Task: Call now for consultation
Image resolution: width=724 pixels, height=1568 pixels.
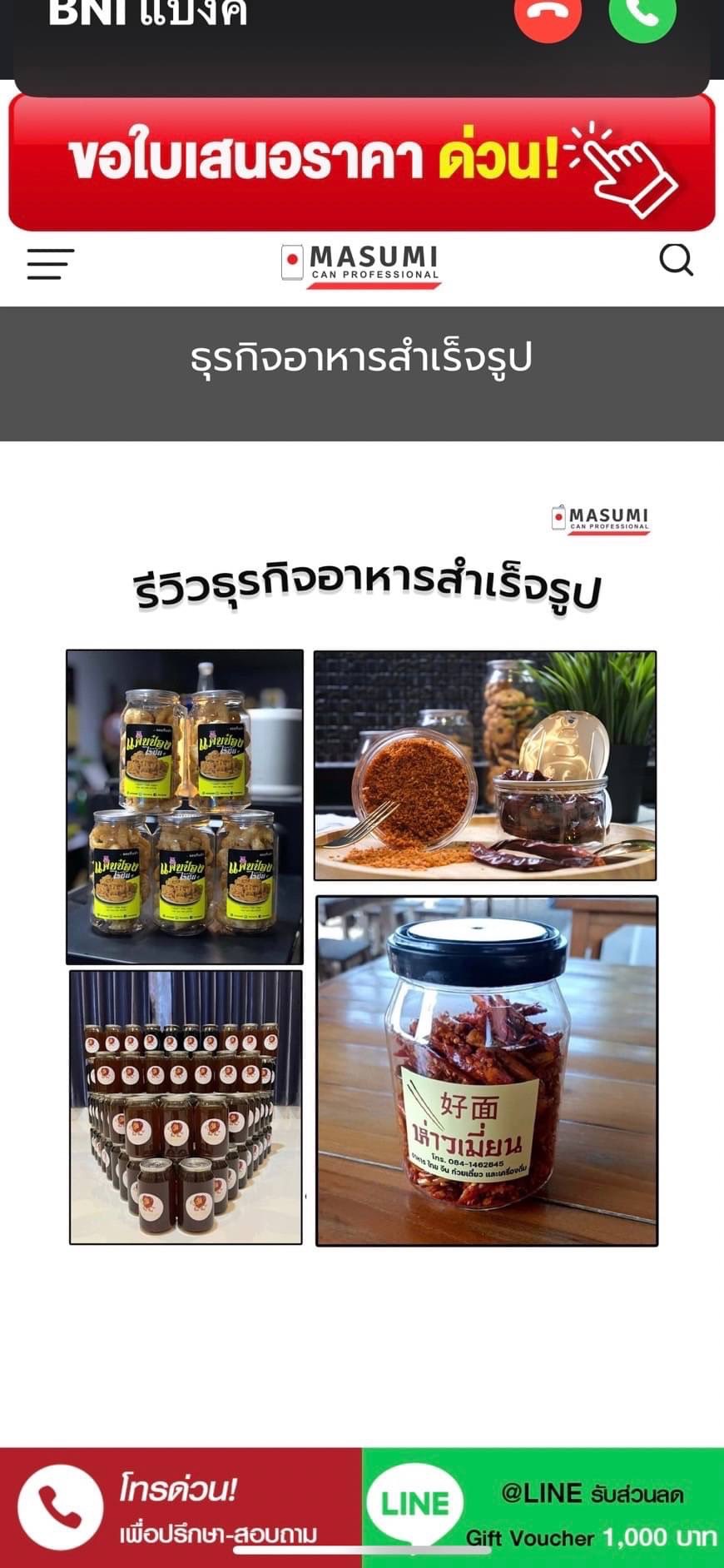Action: tap(181, 1509)
